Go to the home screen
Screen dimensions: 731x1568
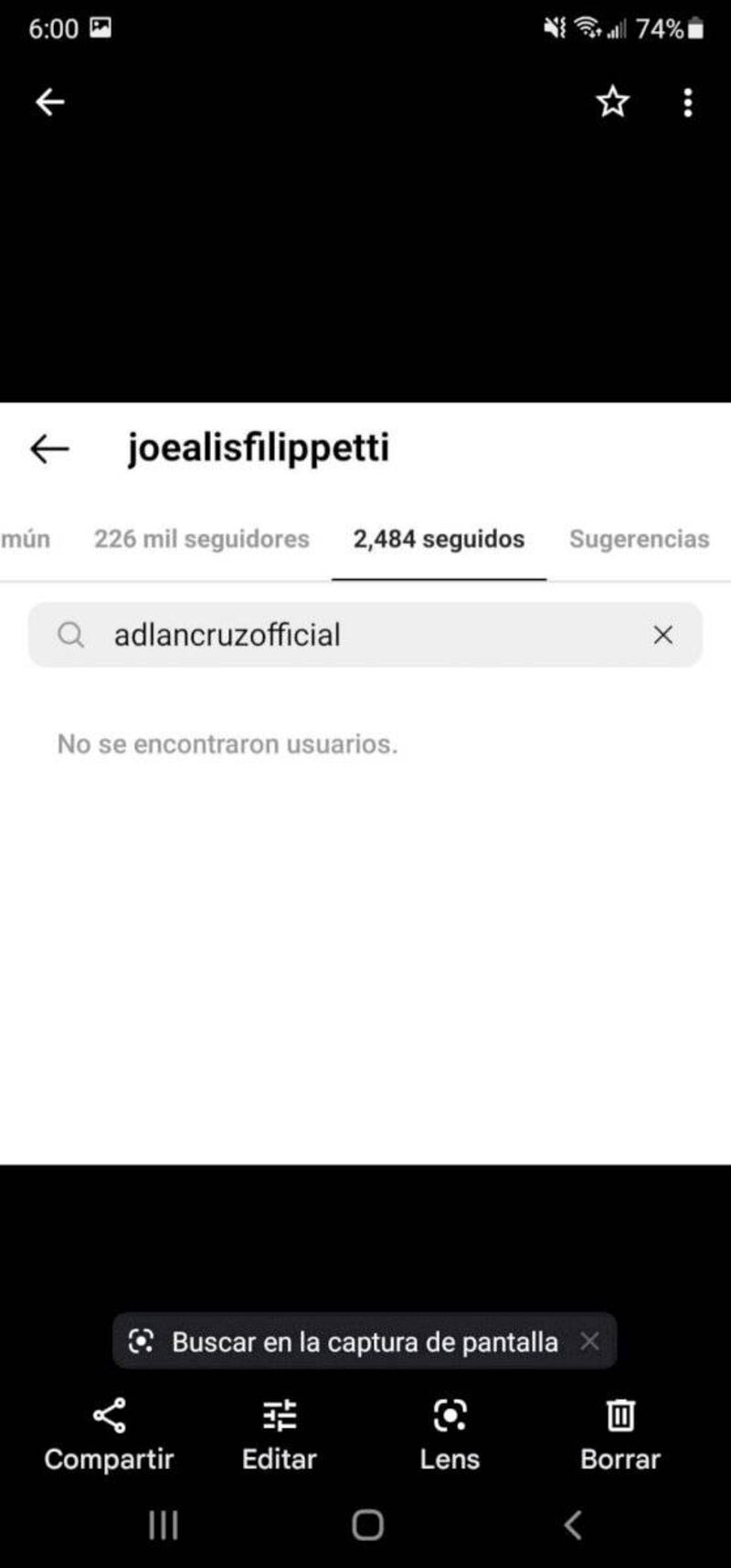367,1525
